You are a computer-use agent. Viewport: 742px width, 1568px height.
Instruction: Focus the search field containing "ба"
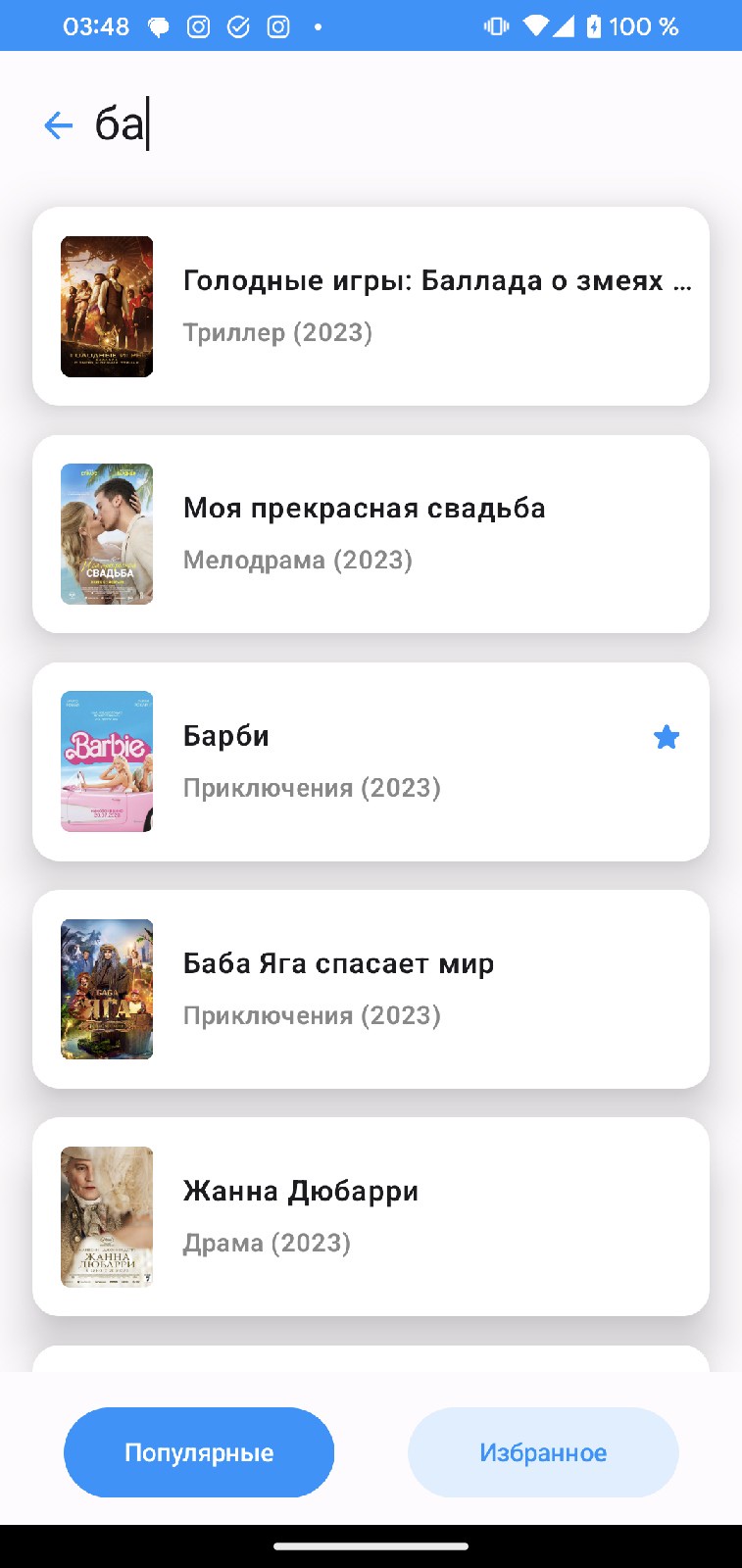392,125
